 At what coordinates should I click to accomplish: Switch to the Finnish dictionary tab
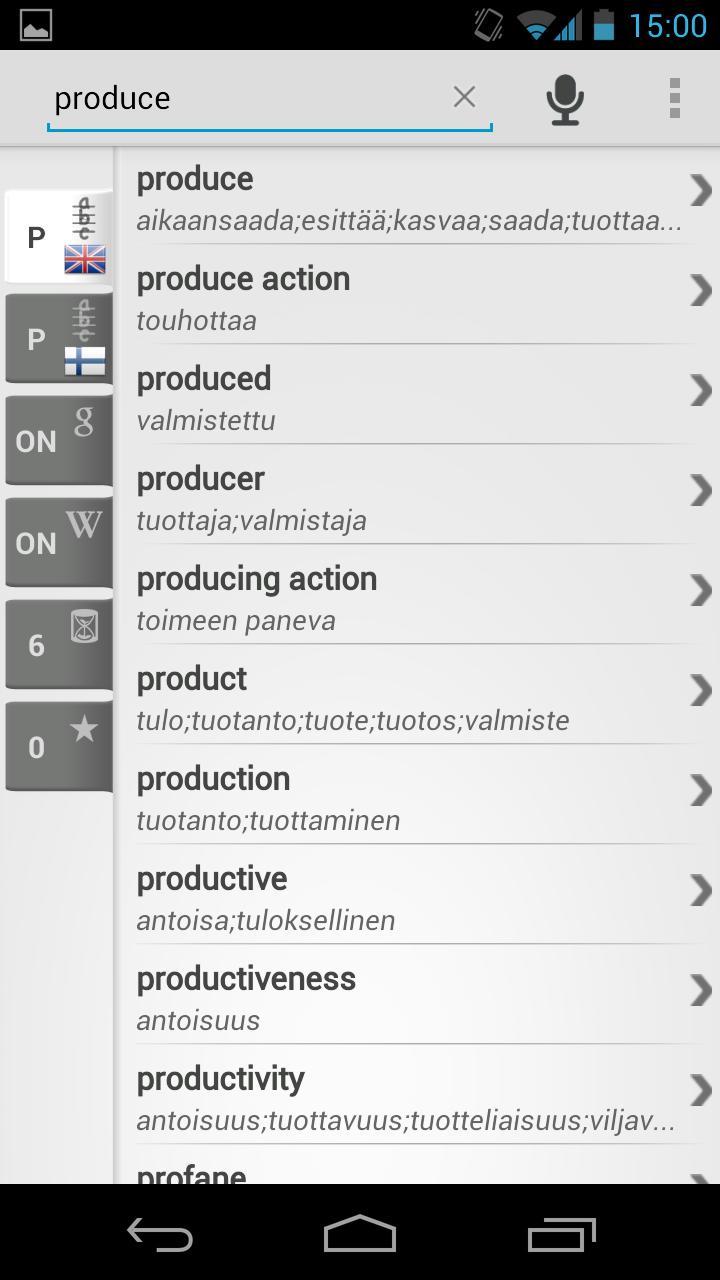[x=59, y=338]
